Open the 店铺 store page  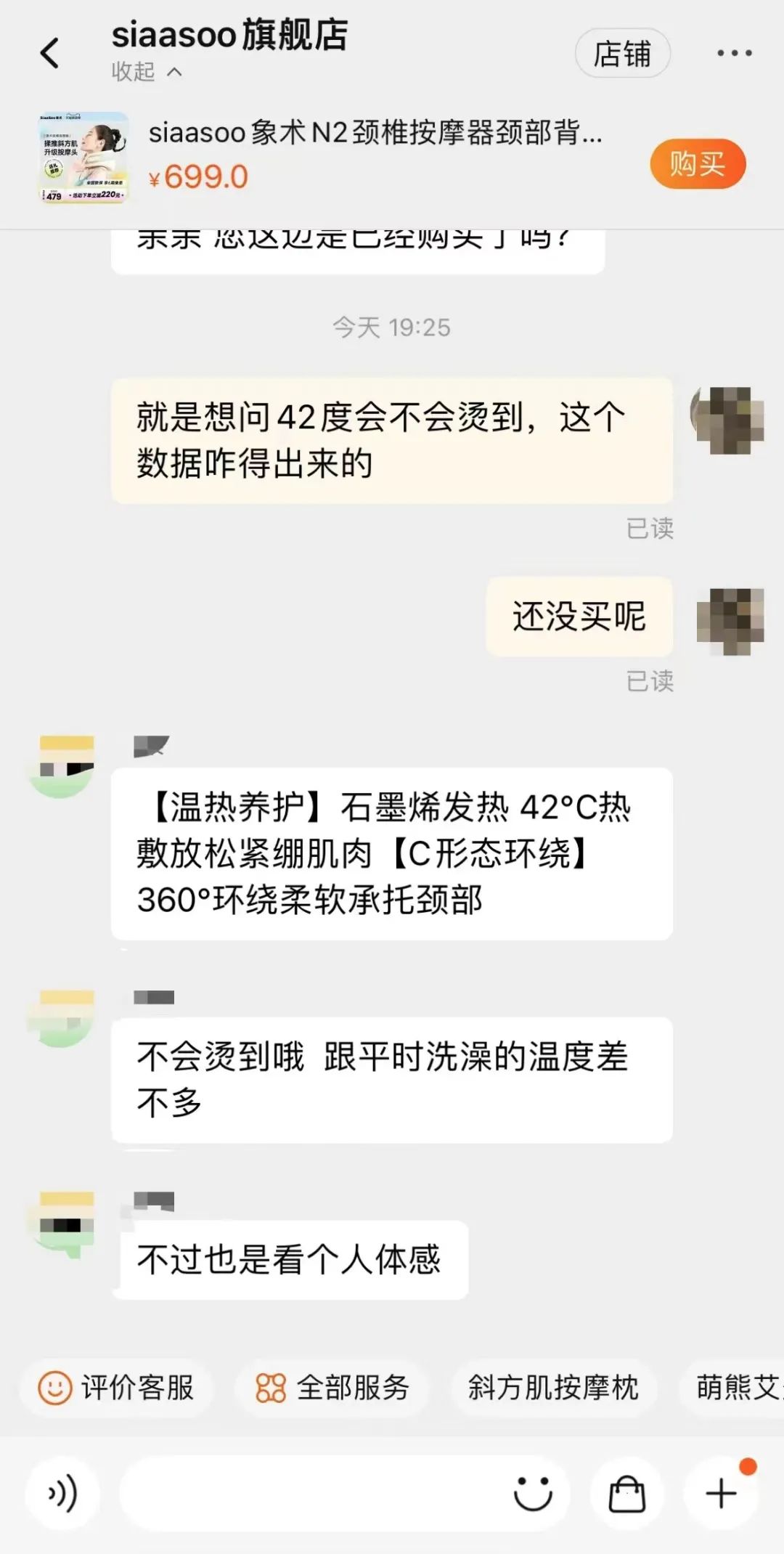(622, 54)
